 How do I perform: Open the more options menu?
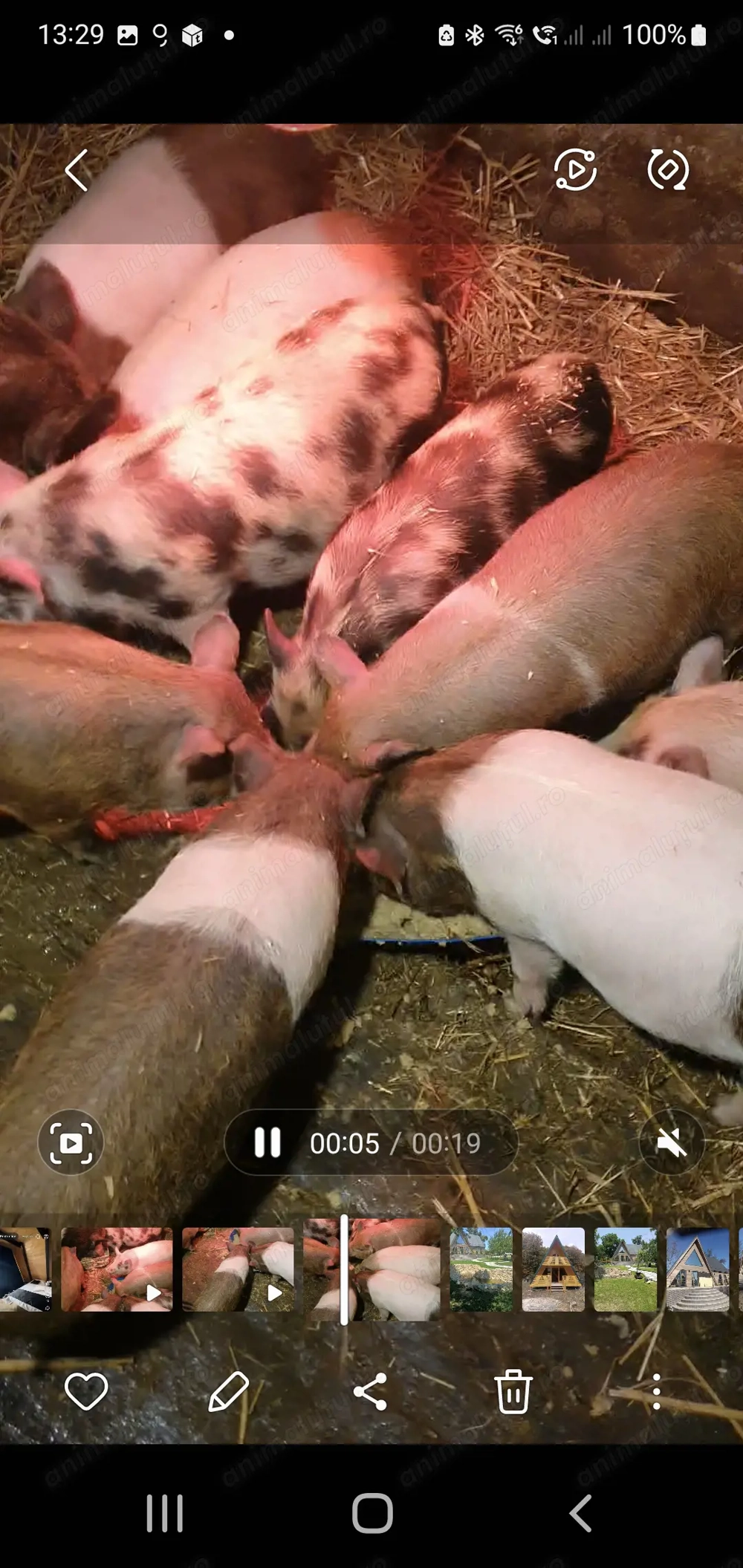tap(655, 1391)
